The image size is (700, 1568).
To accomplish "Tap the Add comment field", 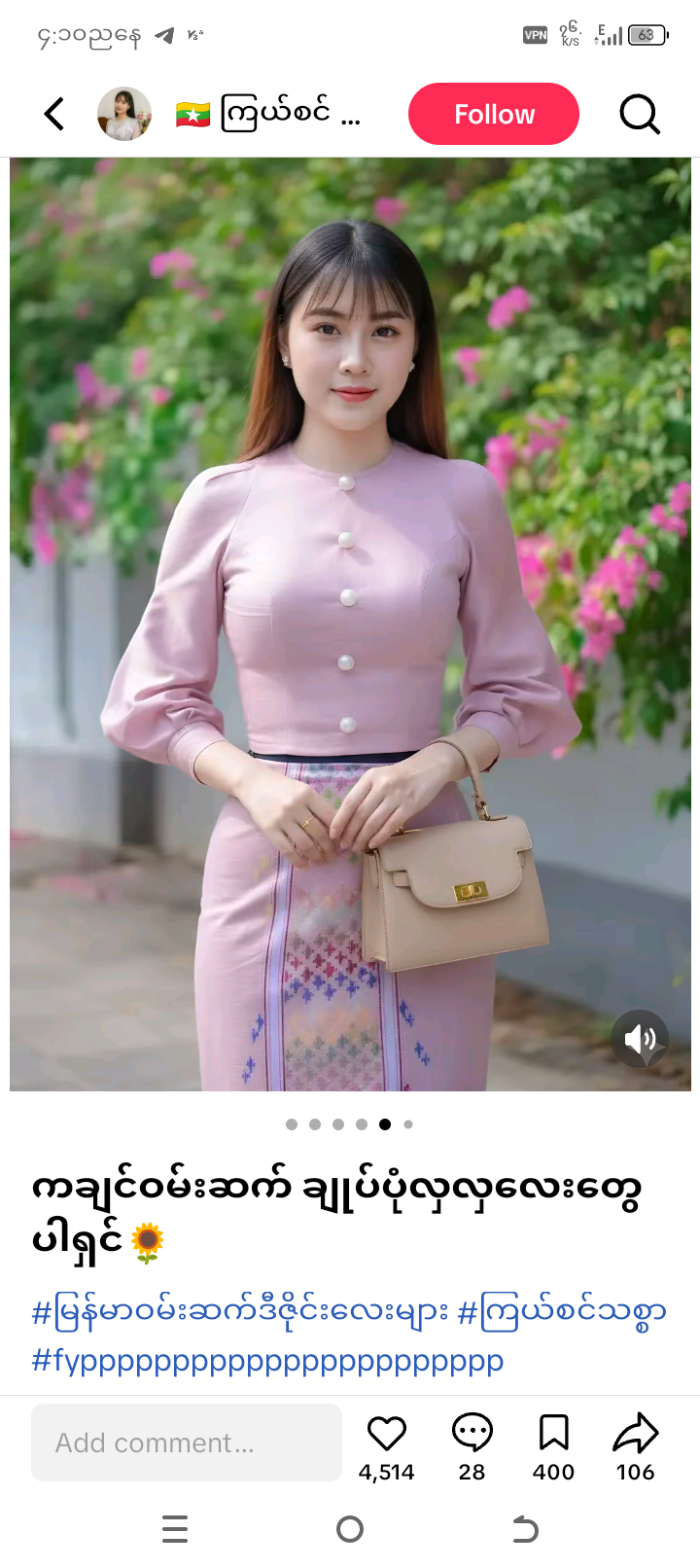I will pyautogui.click(x=187, y=1443).
